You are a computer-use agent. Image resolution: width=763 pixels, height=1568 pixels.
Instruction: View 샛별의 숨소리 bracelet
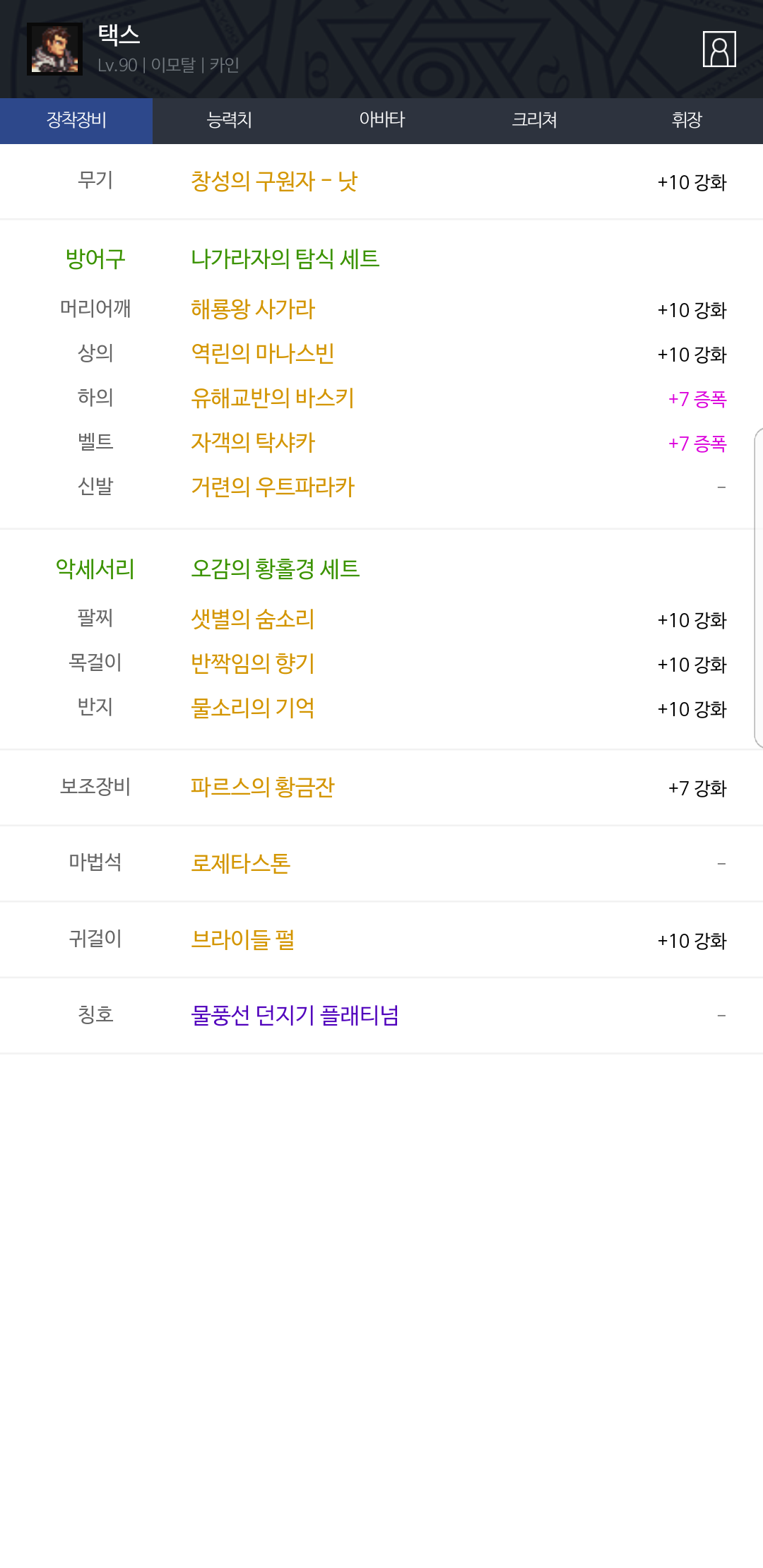253,619
